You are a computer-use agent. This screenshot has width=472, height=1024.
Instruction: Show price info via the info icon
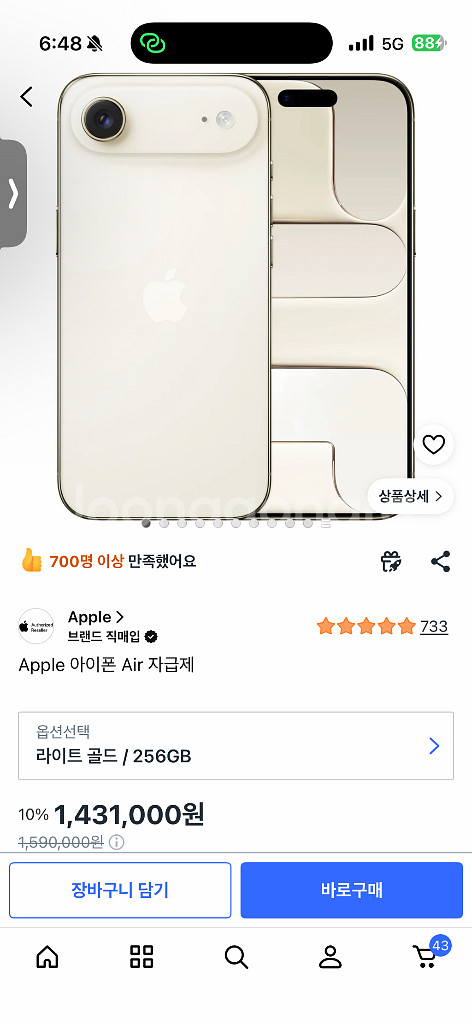pos(116,842)
